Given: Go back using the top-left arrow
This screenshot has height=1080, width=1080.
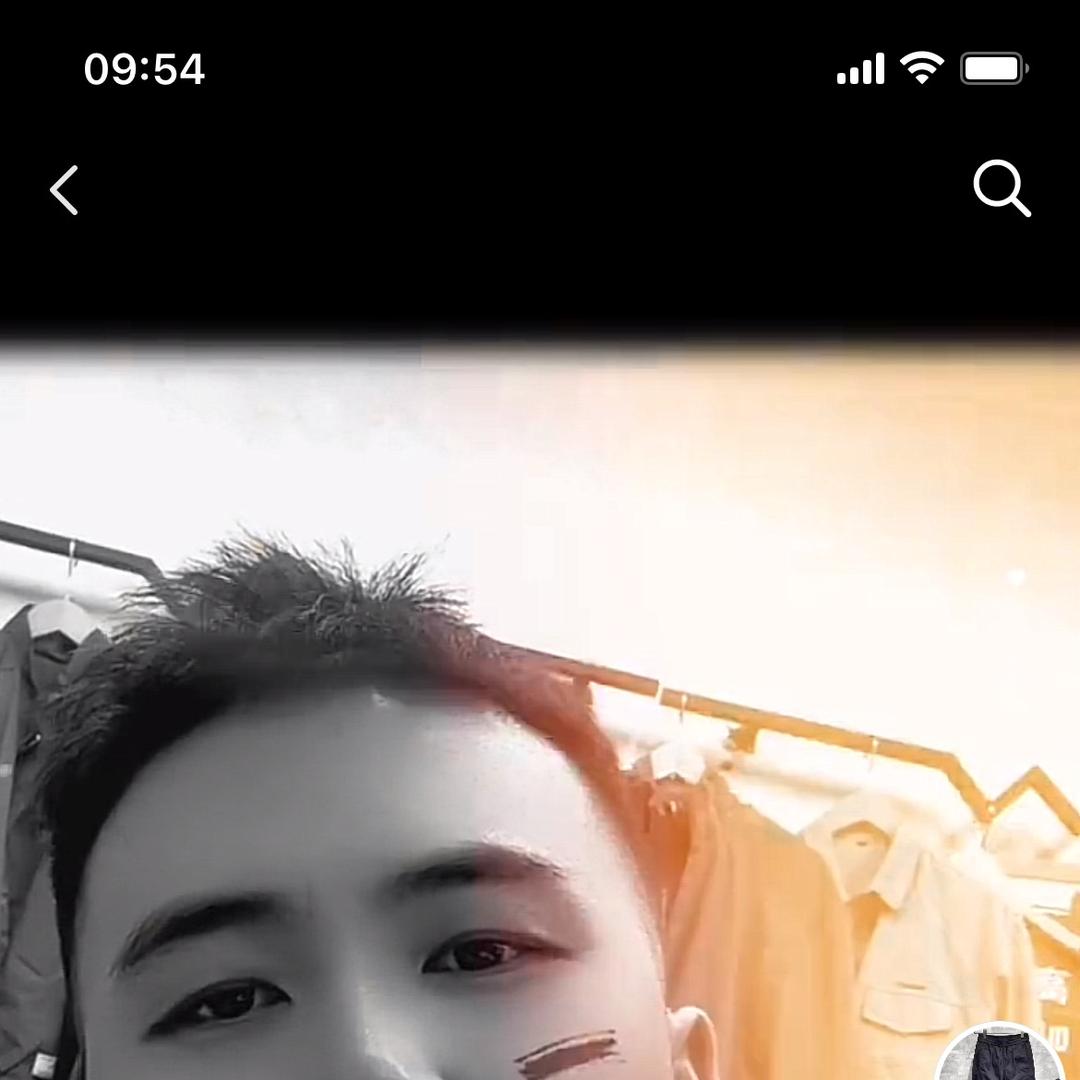Looking at the screenshot, I should (64, 190).
